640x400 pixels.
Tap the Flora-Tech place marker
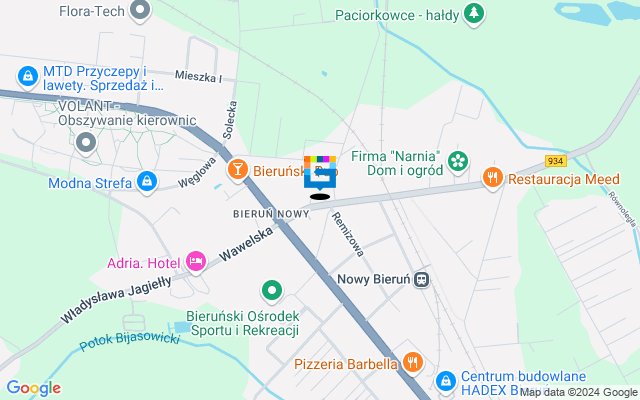click(141, 10)
